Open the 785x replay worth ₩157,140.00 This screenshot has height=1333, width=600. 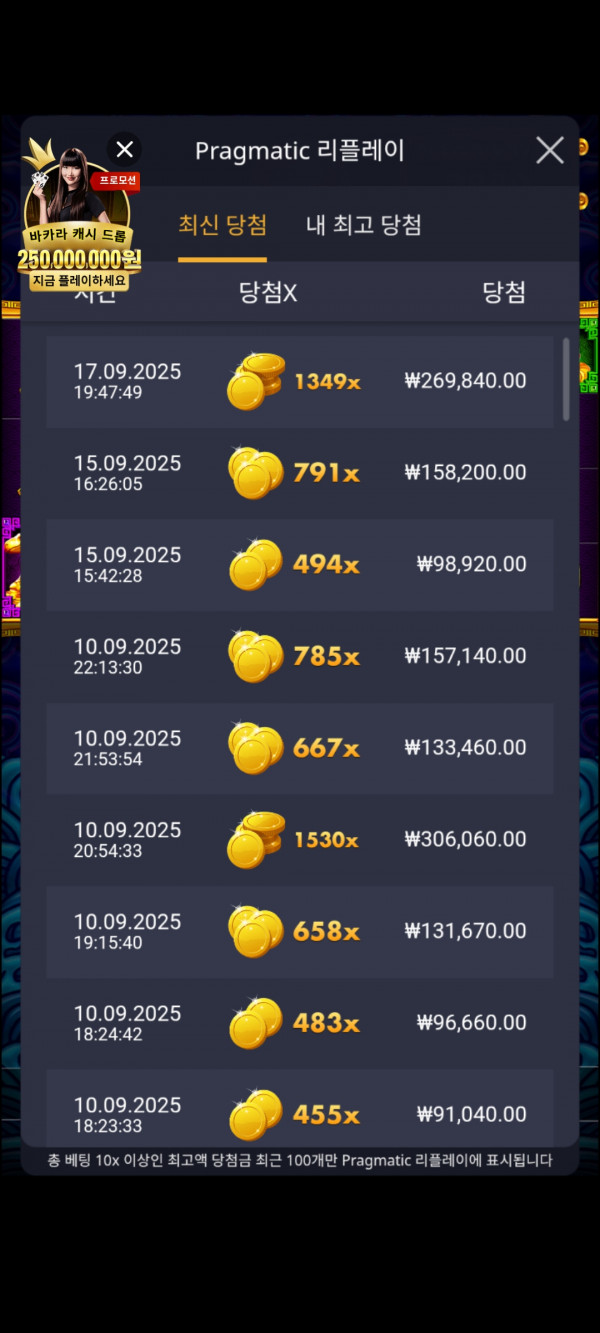pyautogui.click(x=299, y=656)
